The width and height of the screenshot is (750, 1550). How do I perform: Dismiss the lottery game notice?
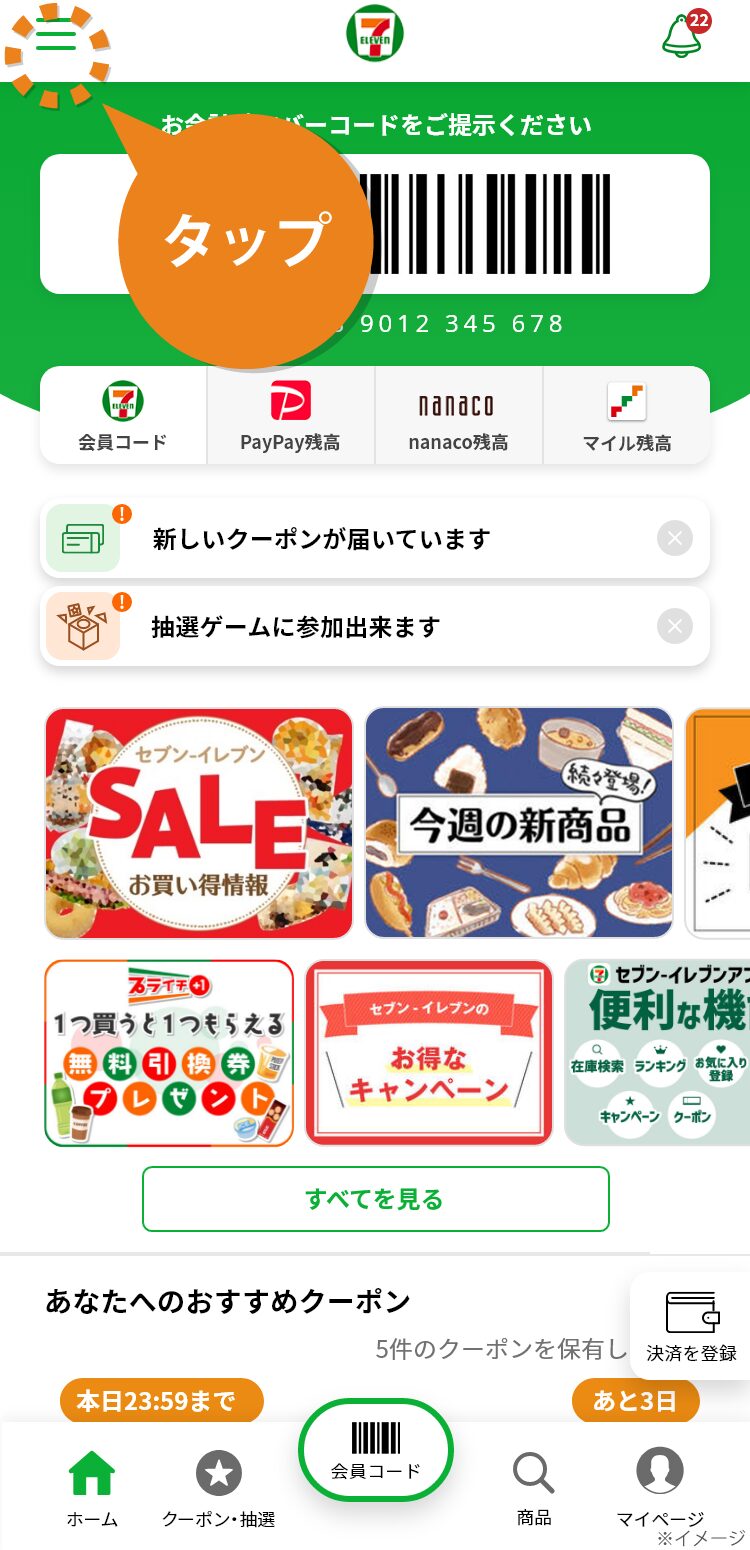pyautogui.click(x=674, y=627)
